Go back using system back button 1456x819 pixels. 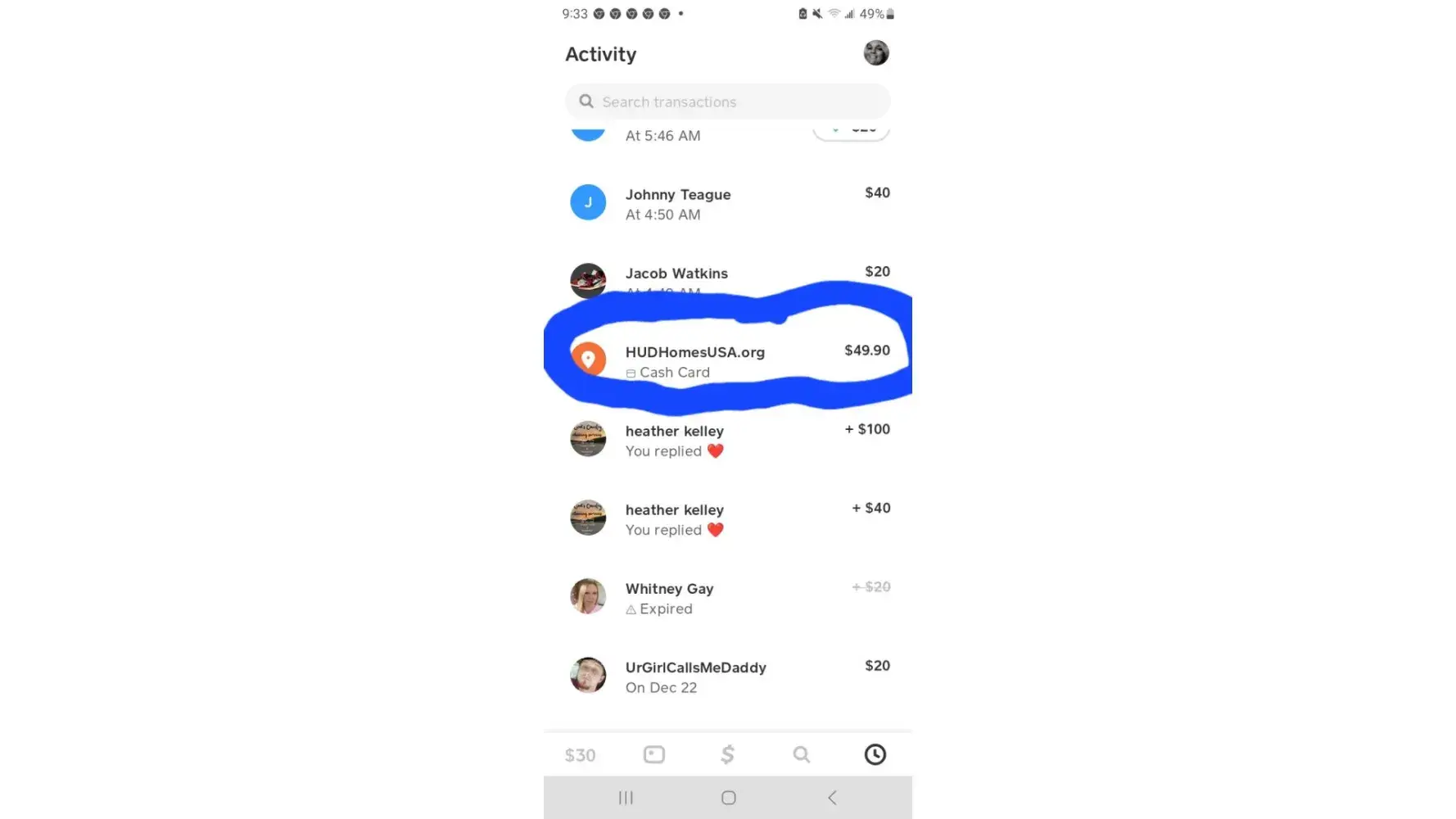832,798
